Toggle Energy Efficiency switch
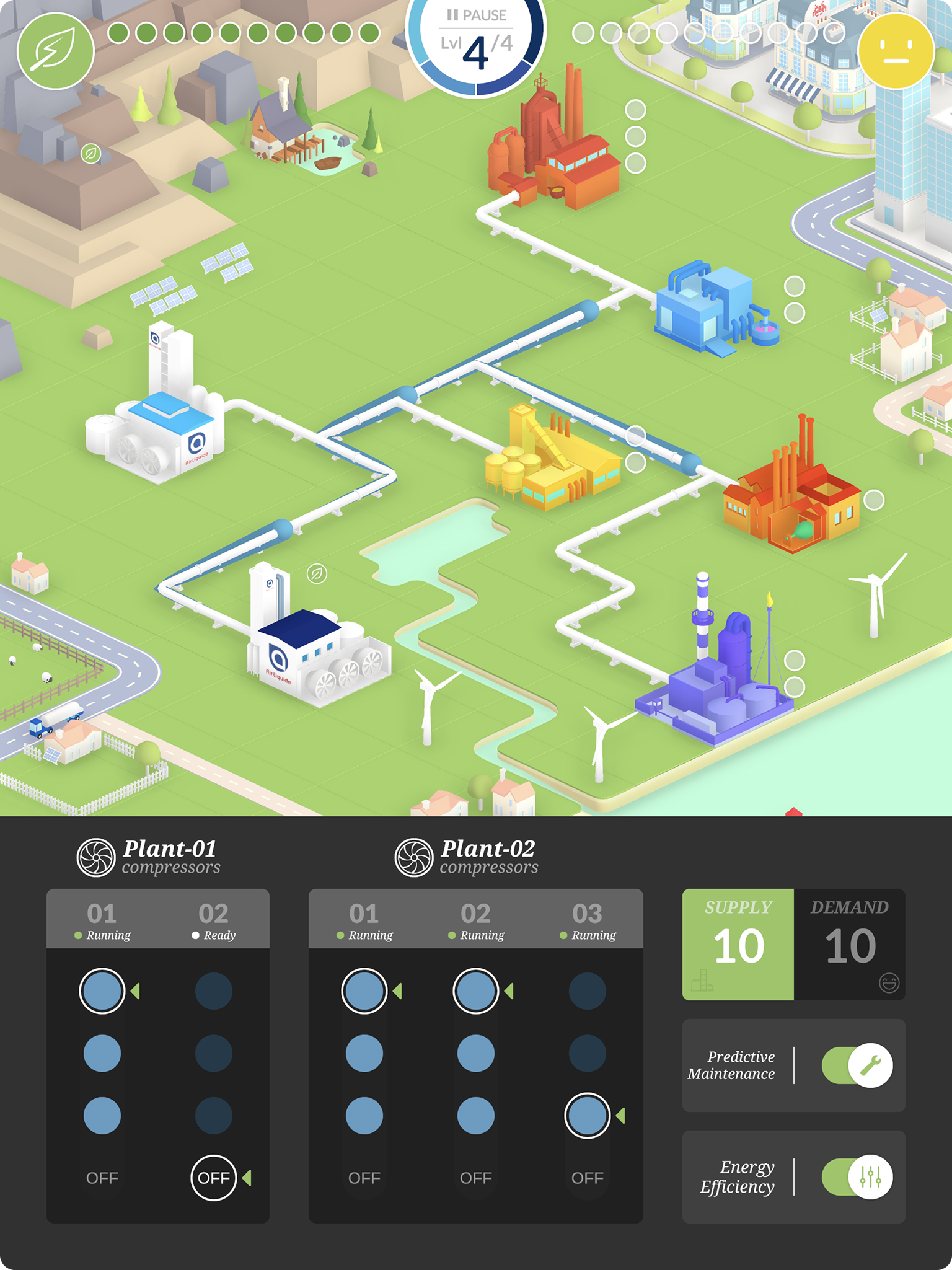 [857, 1176]
